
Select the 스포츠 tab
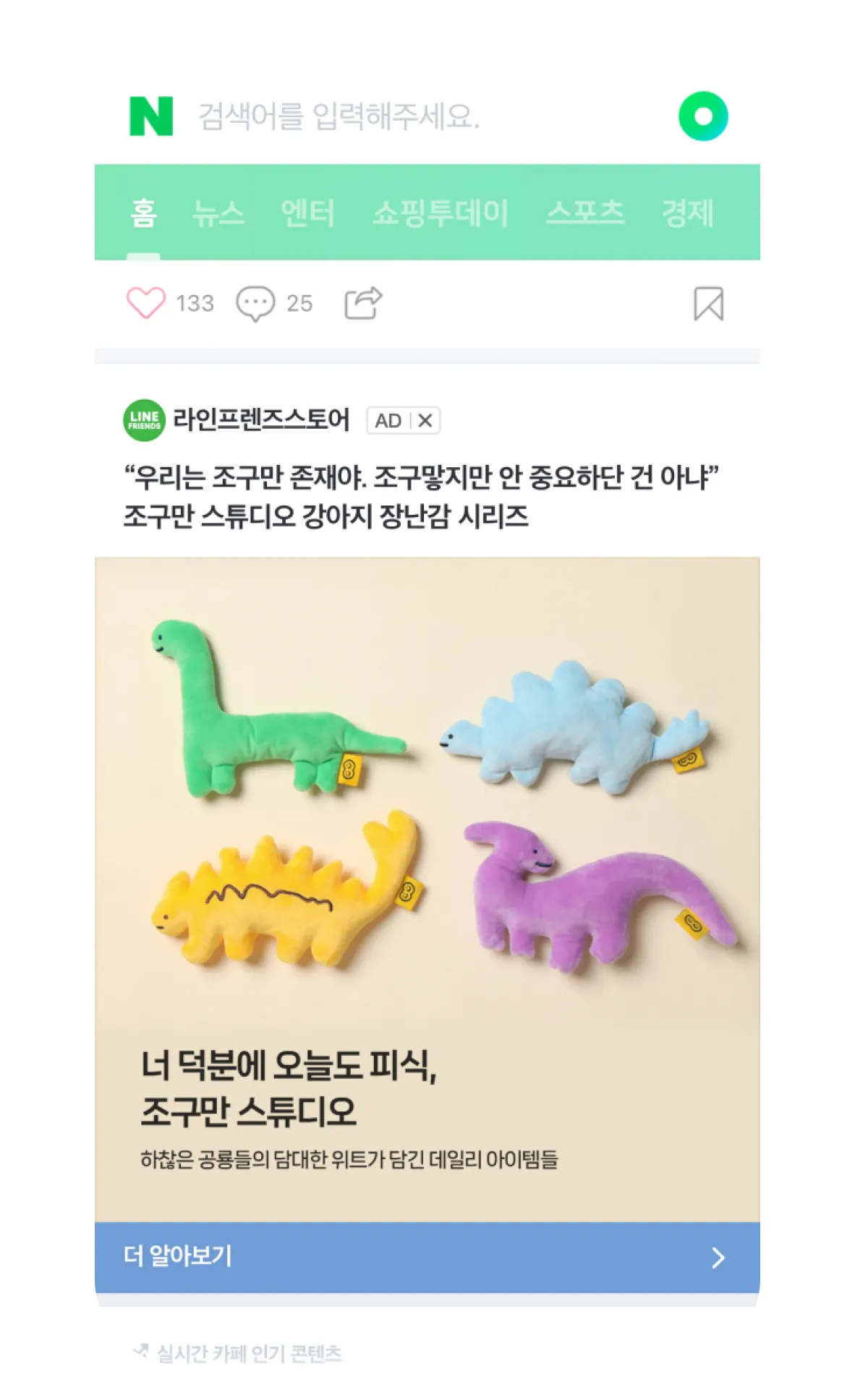[585, 213]
